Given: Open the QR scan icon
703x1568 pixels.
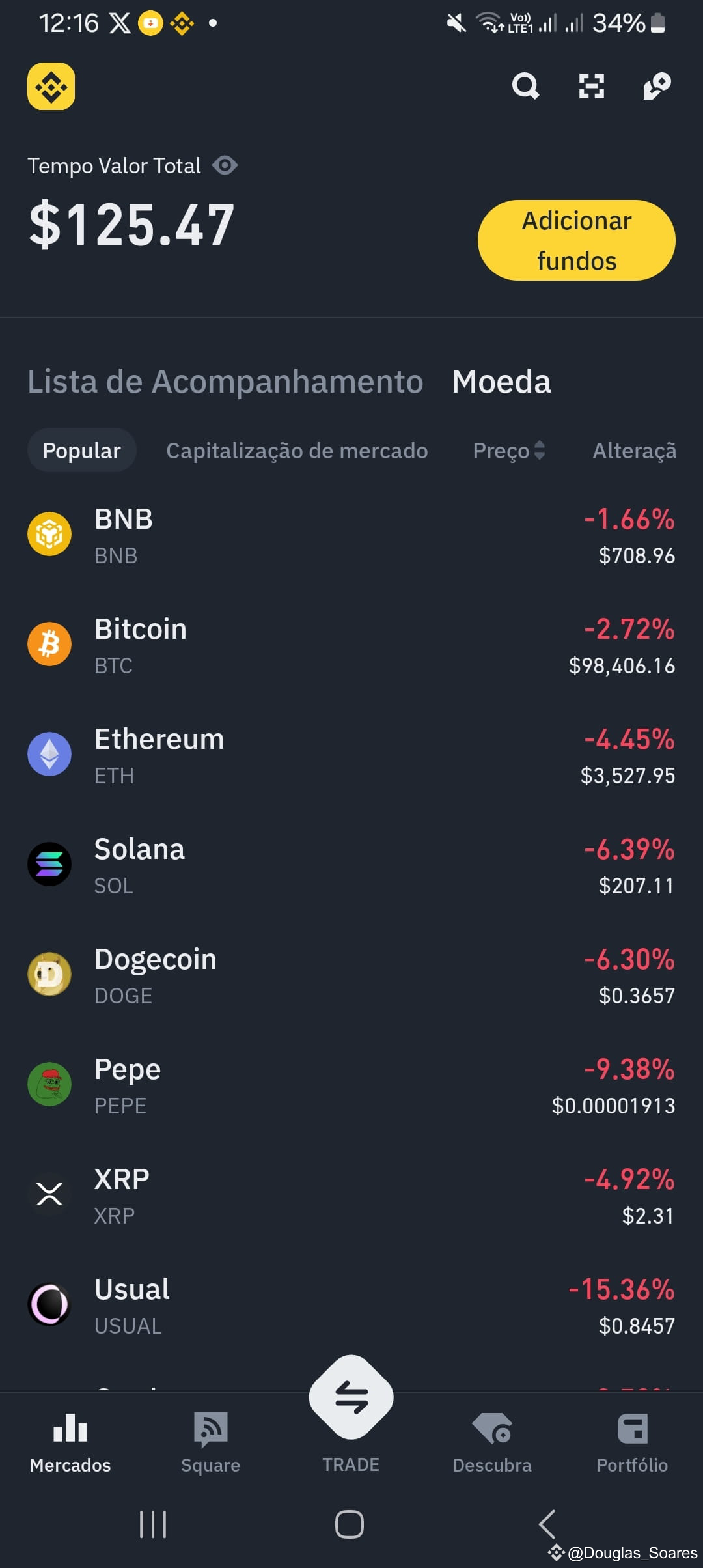Looking at the screenshot, I should point(592,86).
